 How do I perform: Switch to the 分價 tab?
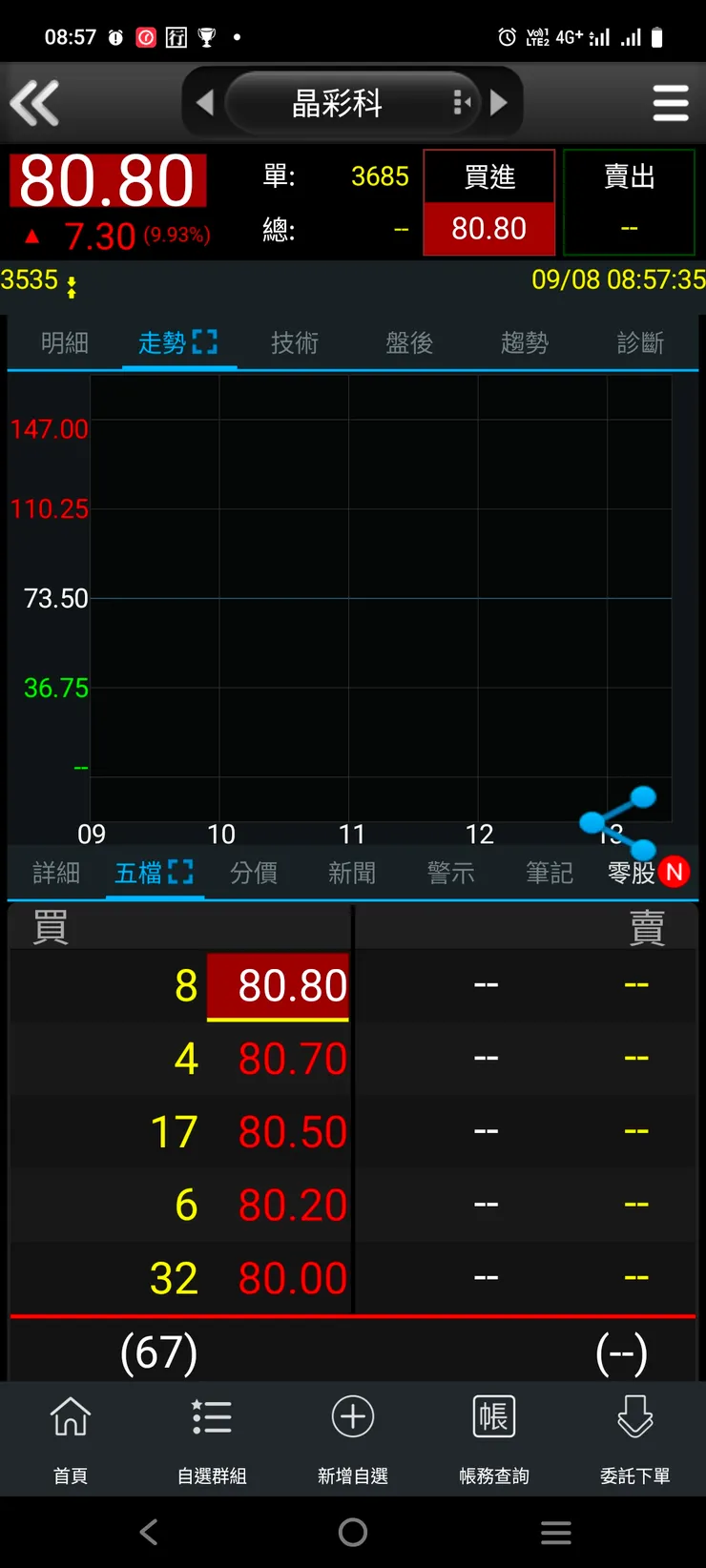click(254, 873)
